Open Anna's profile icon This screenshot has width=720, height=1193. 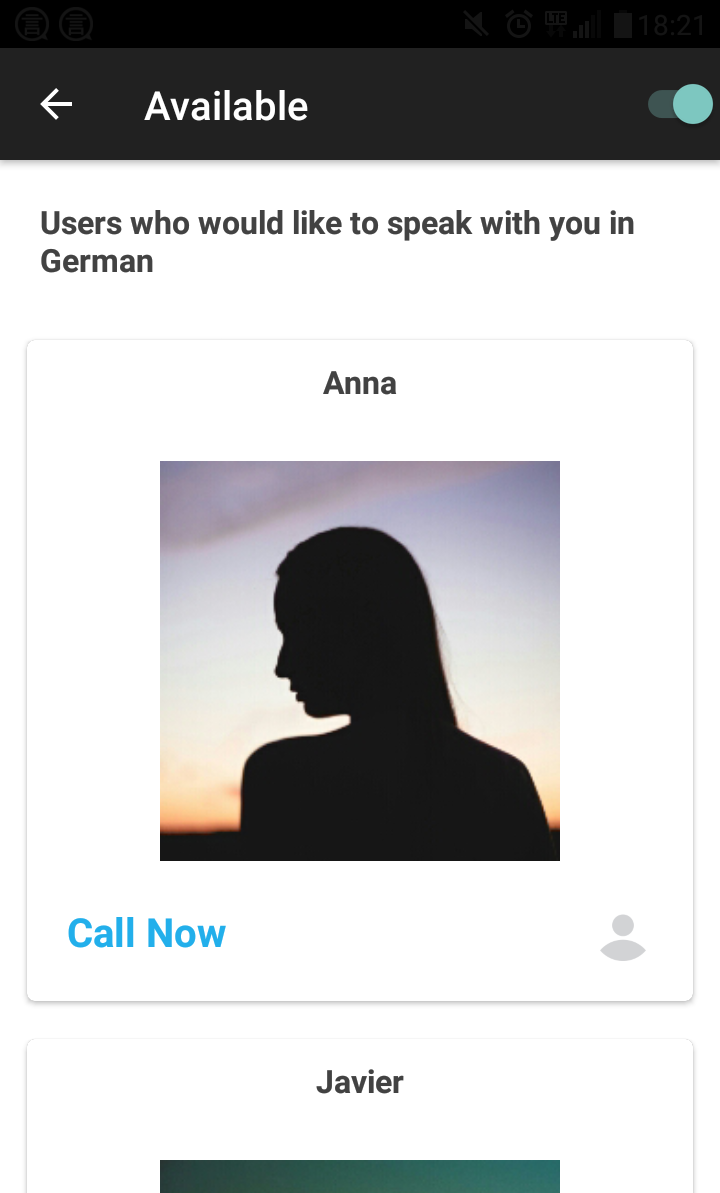coord(622,937)
